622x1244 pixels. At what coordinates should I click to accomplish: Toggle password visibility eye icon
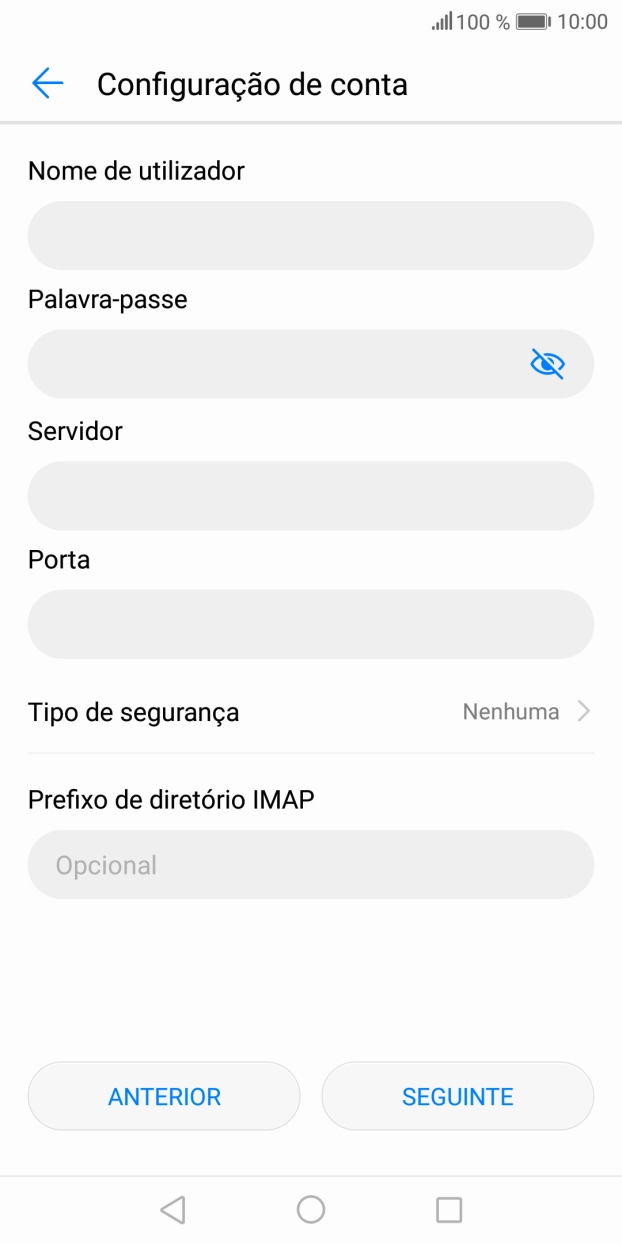pos(547,365)
